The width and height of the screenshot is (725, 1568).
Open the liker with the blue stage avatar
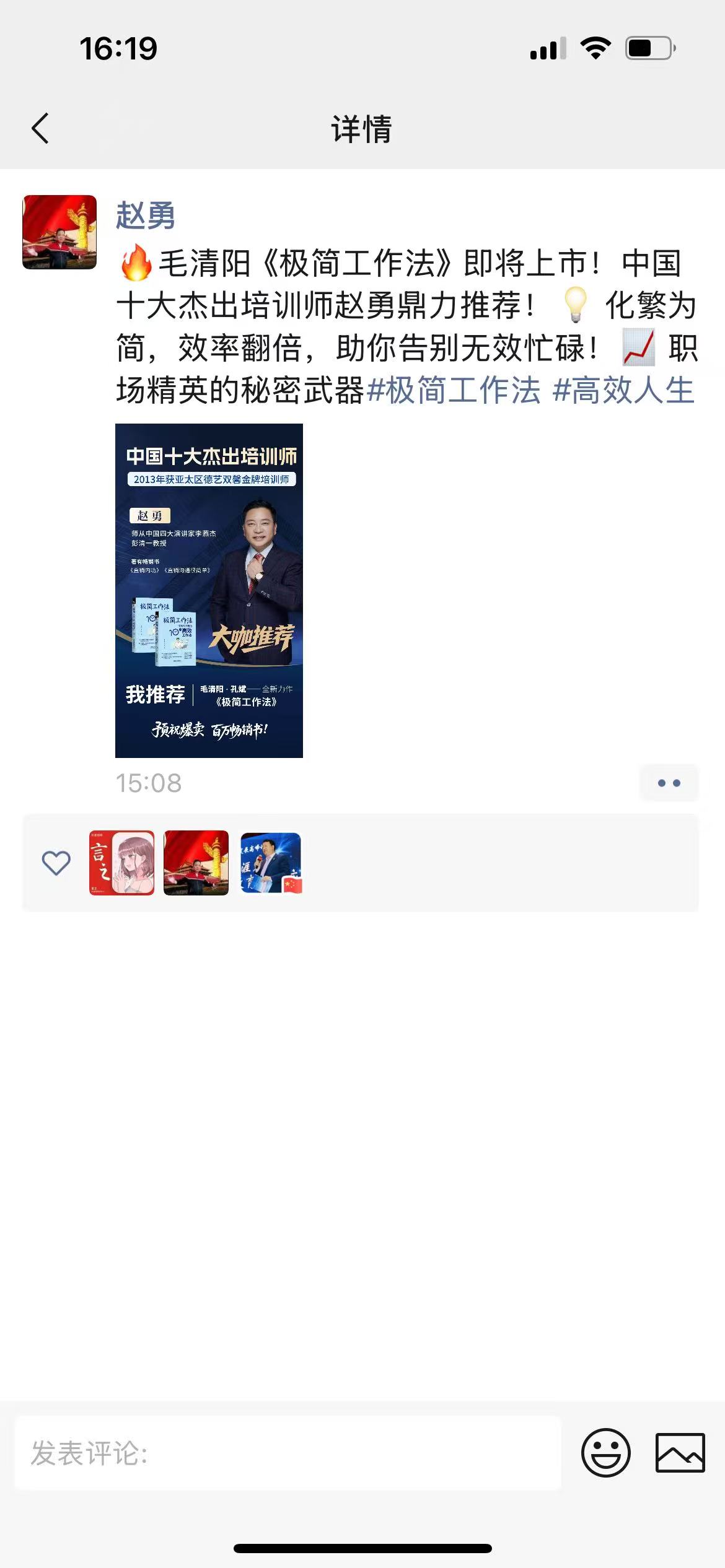(271, 863)
